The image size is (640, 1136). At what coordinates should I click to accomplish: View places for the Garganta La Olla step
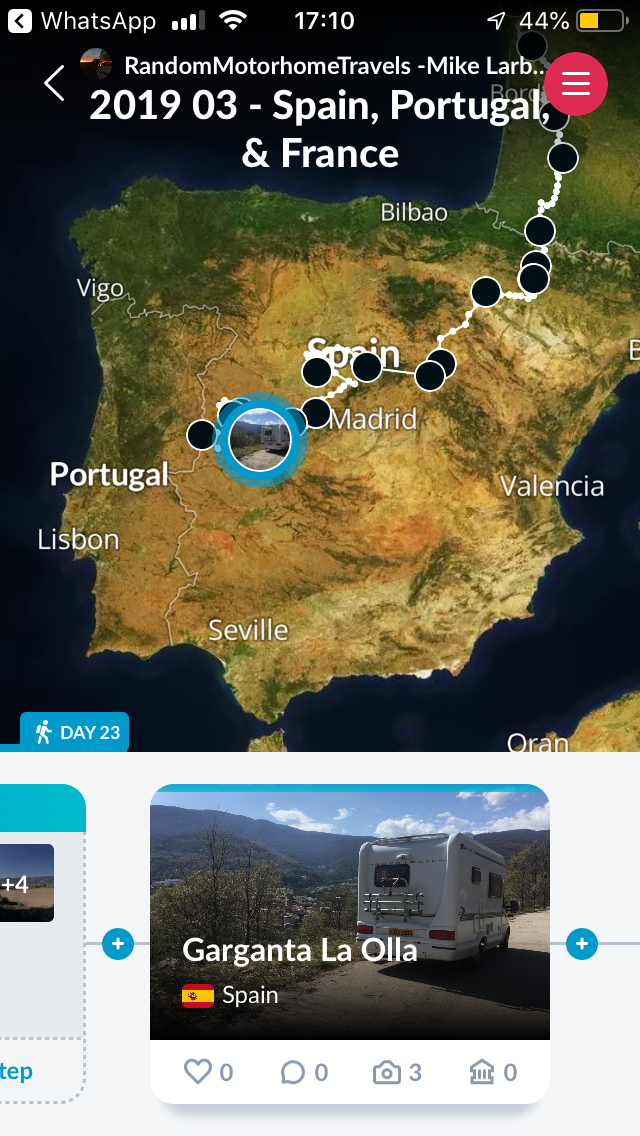(x=493, y=1073)
